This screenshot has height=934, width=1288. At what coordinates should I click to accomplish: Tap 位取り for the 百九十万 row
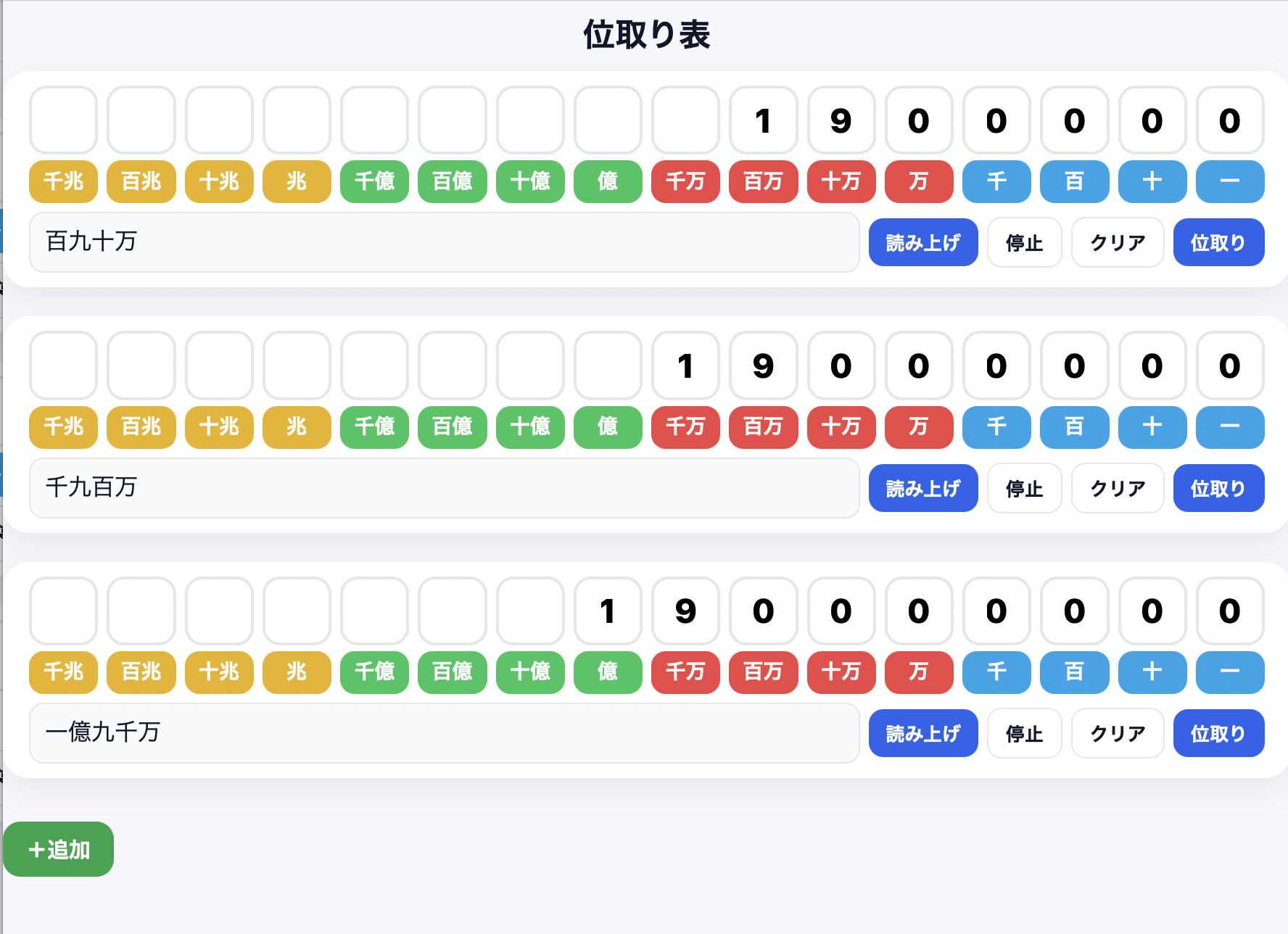click(1218, 242)
